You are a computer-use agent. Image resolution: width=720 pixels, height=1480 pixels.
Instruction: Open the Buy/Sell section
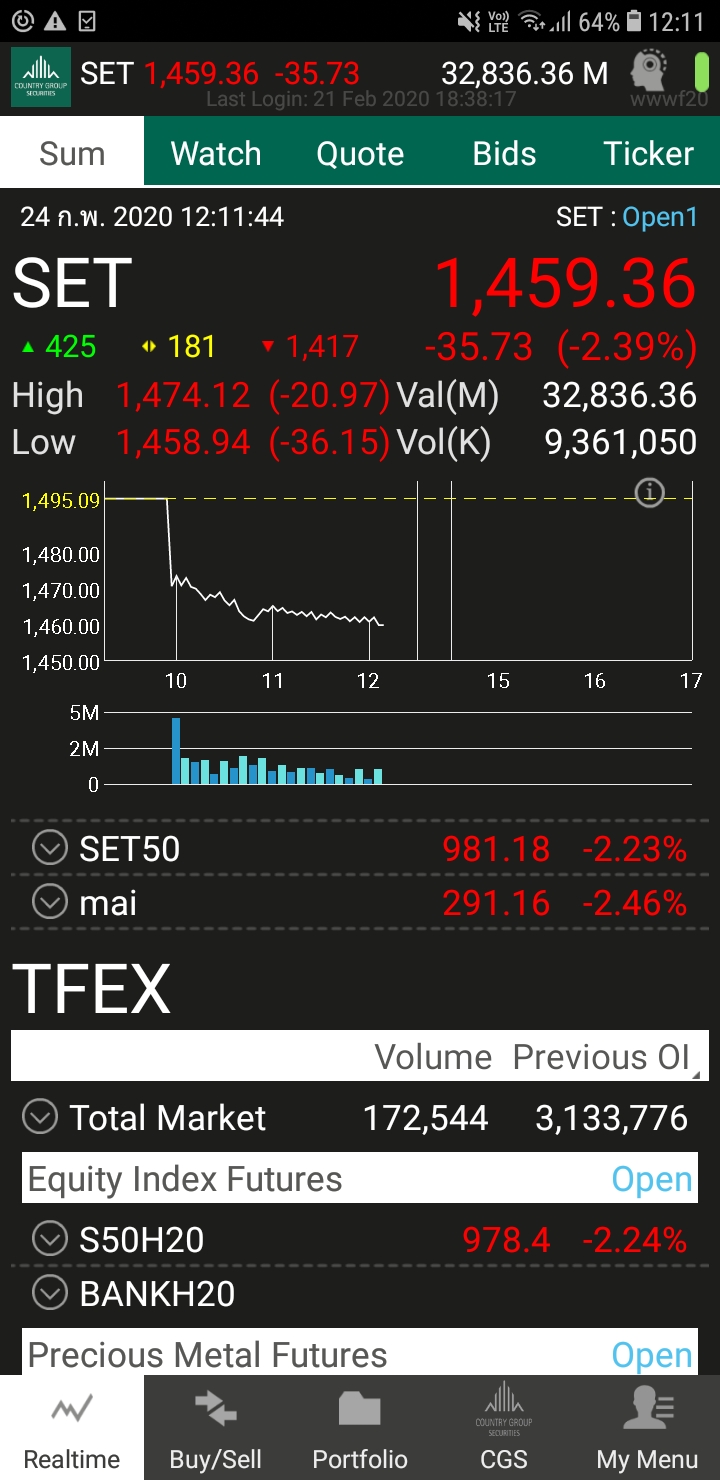[x=216, y=1428]
